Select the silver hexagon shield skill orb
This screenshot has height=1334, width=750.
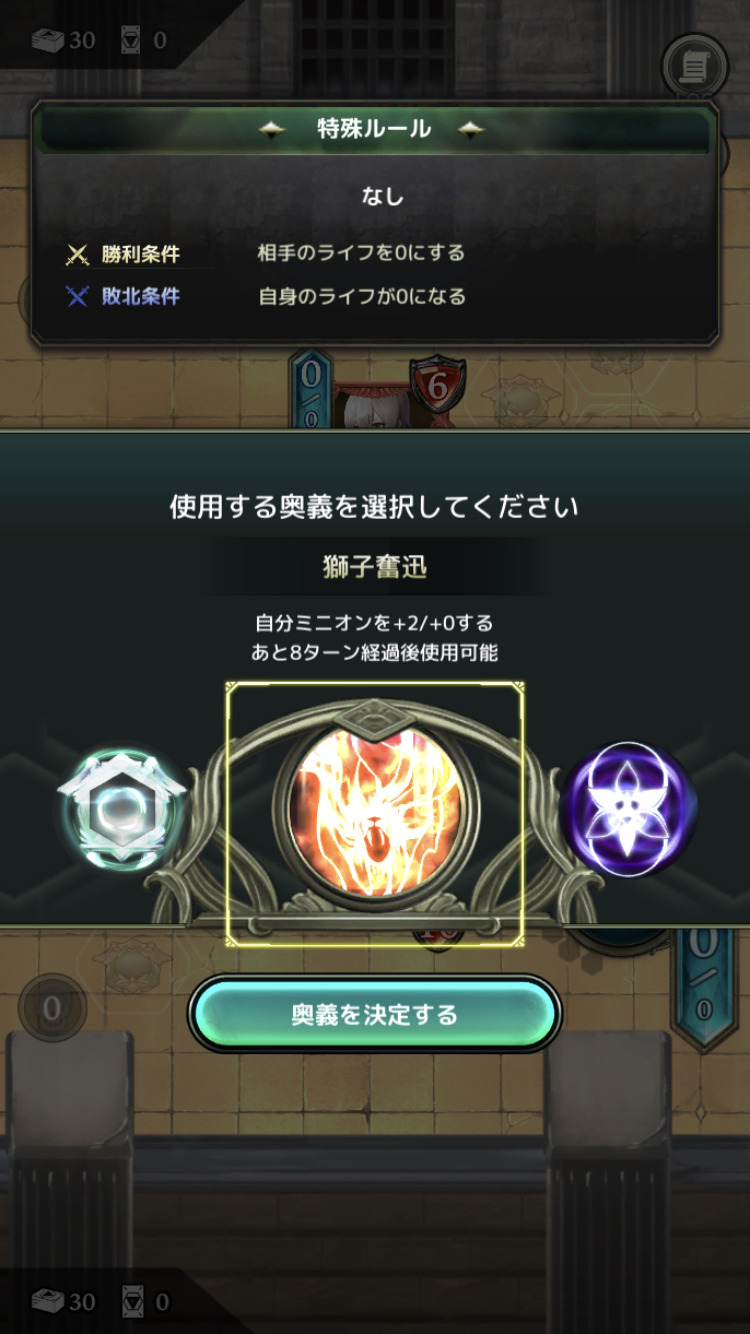pos(120,808)
